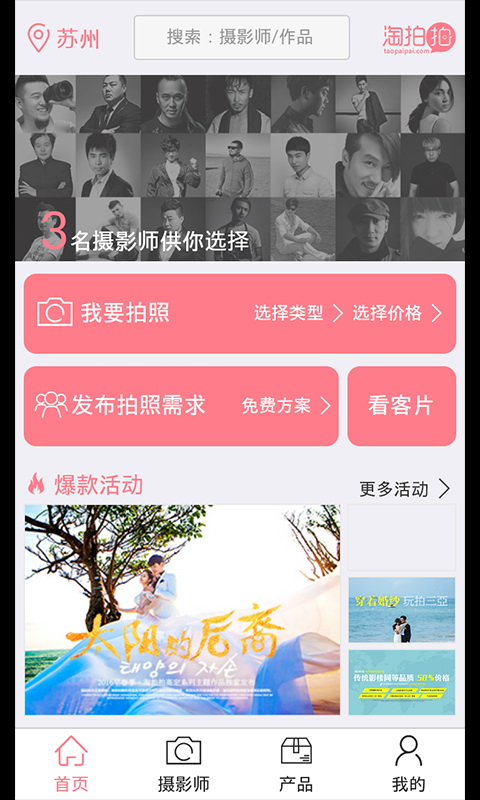Image resolution: width=480 pixels, height=800 pixels.
Task: View 更多活动
Action: 405,489
